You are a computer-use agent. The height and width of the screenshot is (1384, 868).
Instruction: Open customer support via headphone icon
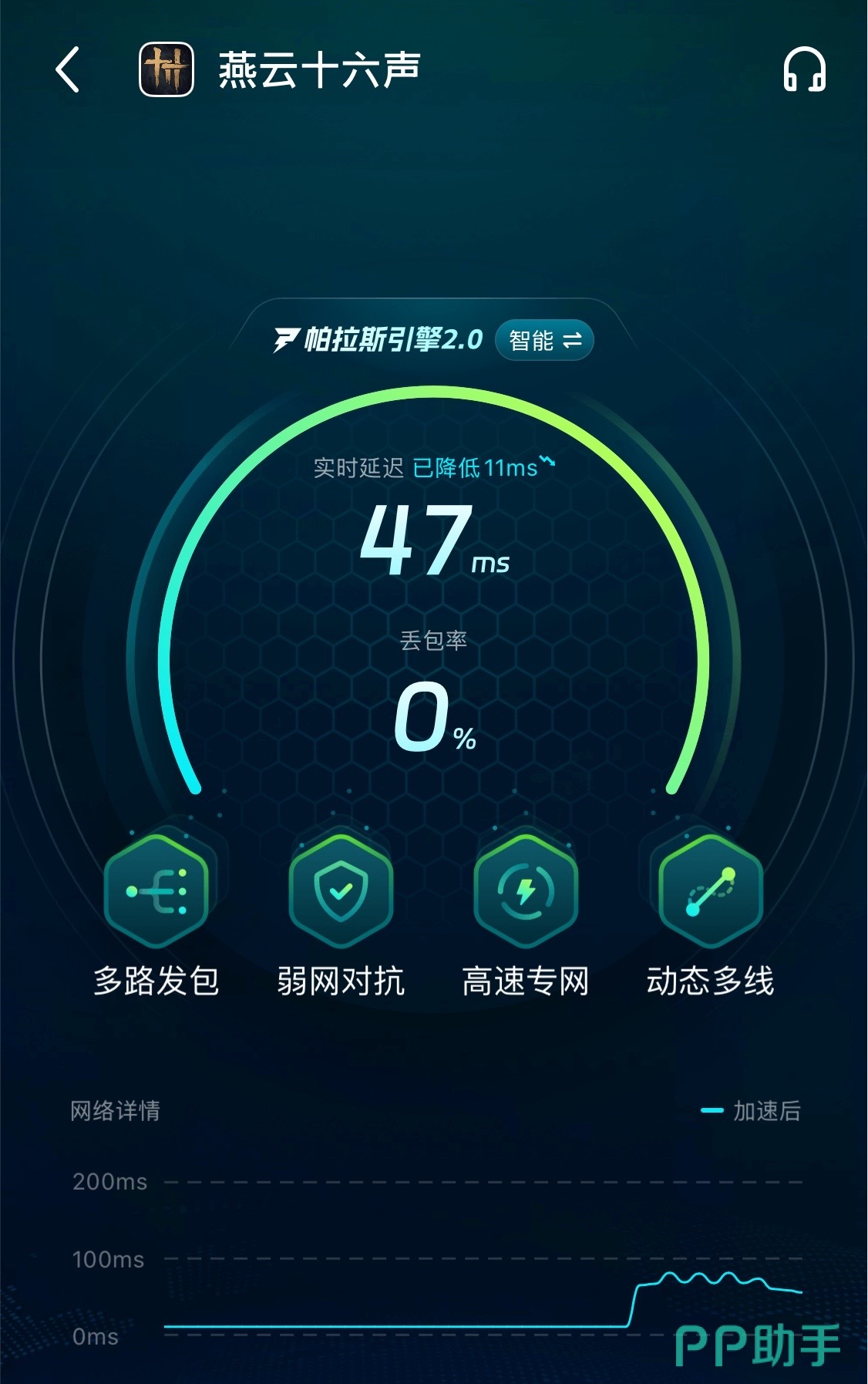coord(804,69)
